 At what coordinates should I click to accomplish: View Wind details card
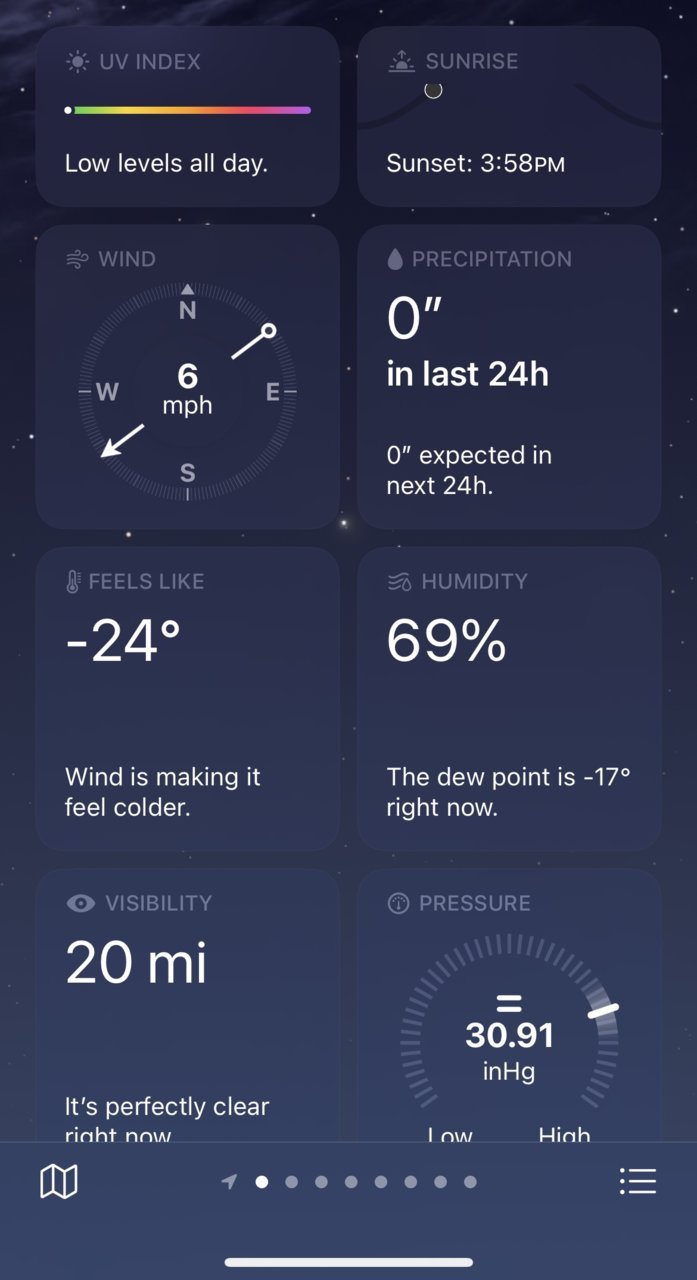[x=187, y=377]
